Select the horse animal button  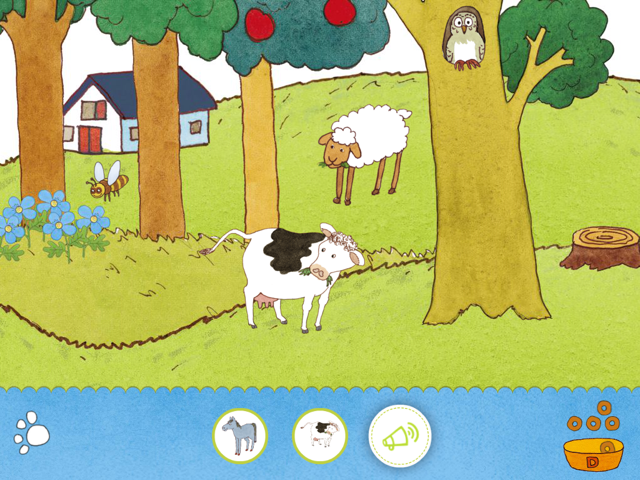click(x=240, y=436)
